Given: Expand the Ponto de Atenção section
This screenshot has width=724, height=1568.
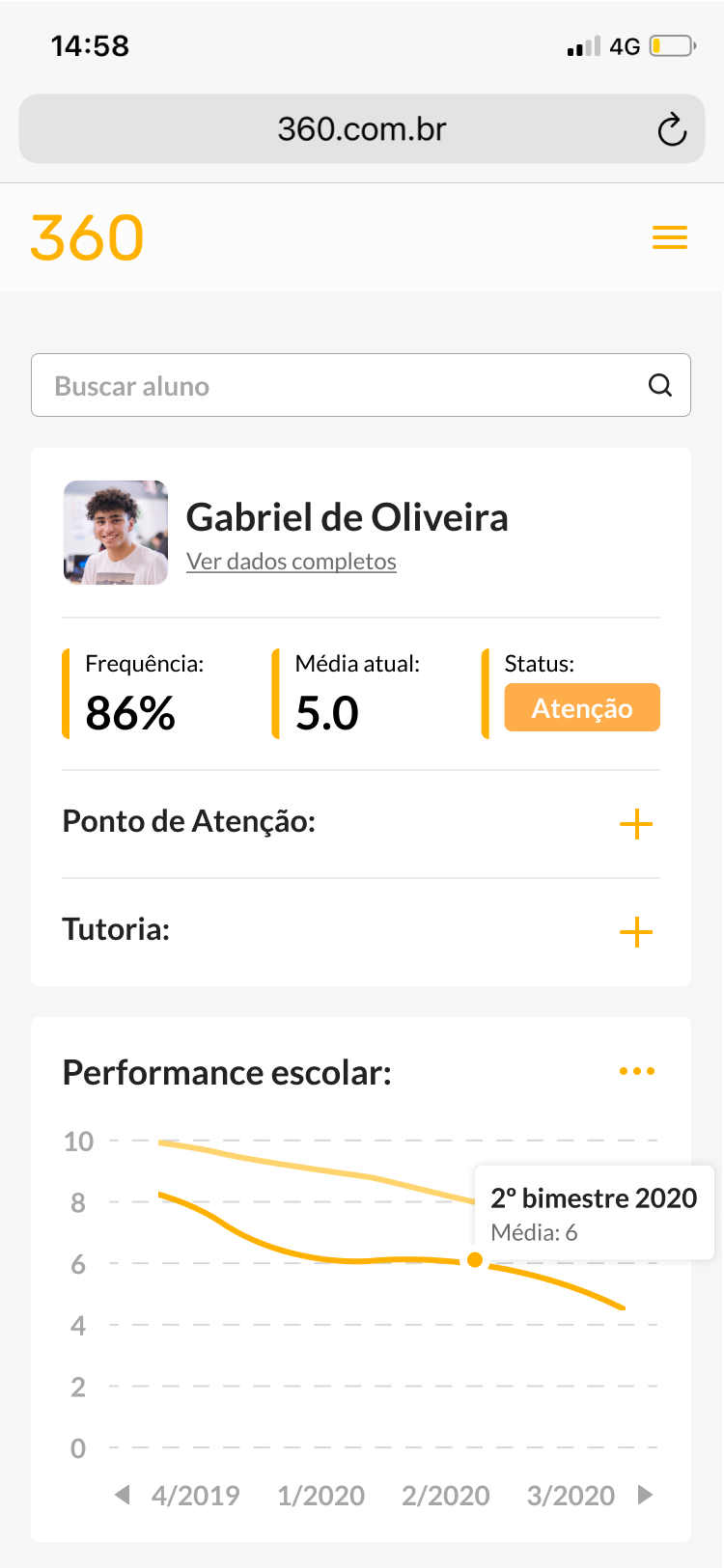Looking at the screenshot, I should point(636,824).
